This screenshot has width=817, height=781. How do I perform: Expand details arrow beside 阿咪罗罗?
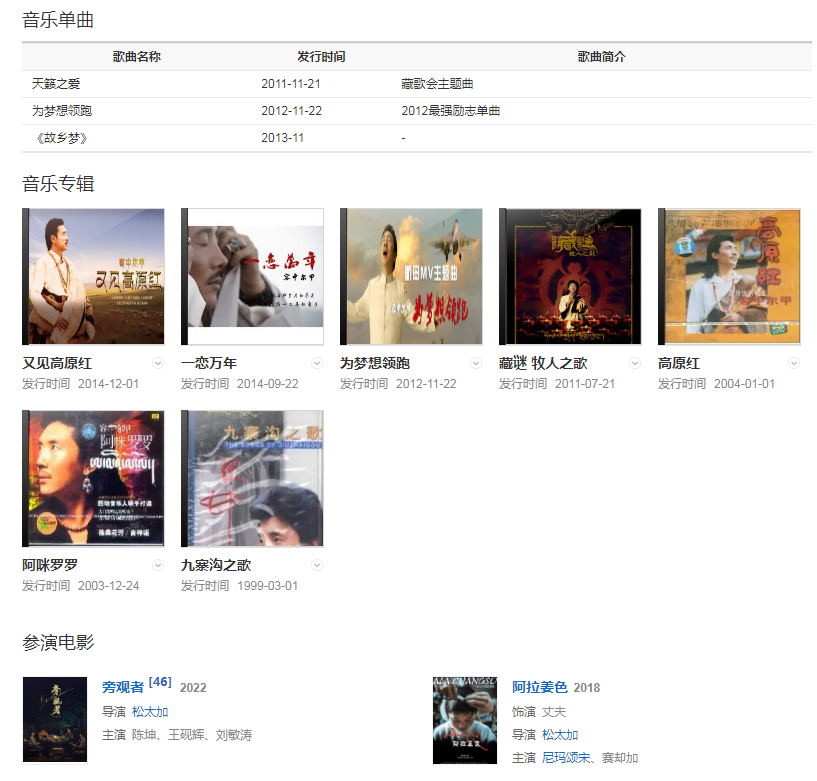[x=158, y=565]
